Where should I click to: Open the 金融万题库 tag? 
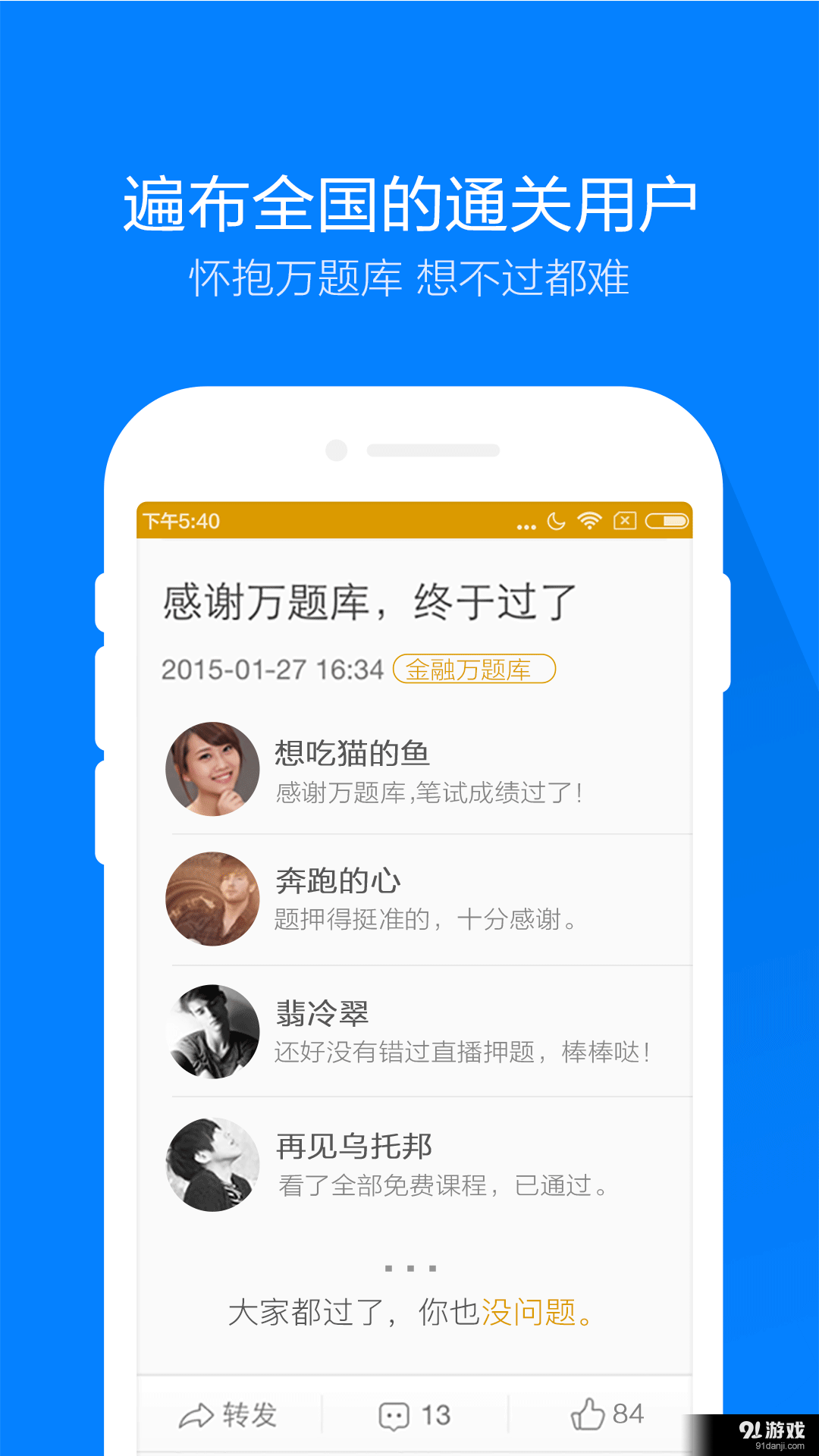click(472, 670)
